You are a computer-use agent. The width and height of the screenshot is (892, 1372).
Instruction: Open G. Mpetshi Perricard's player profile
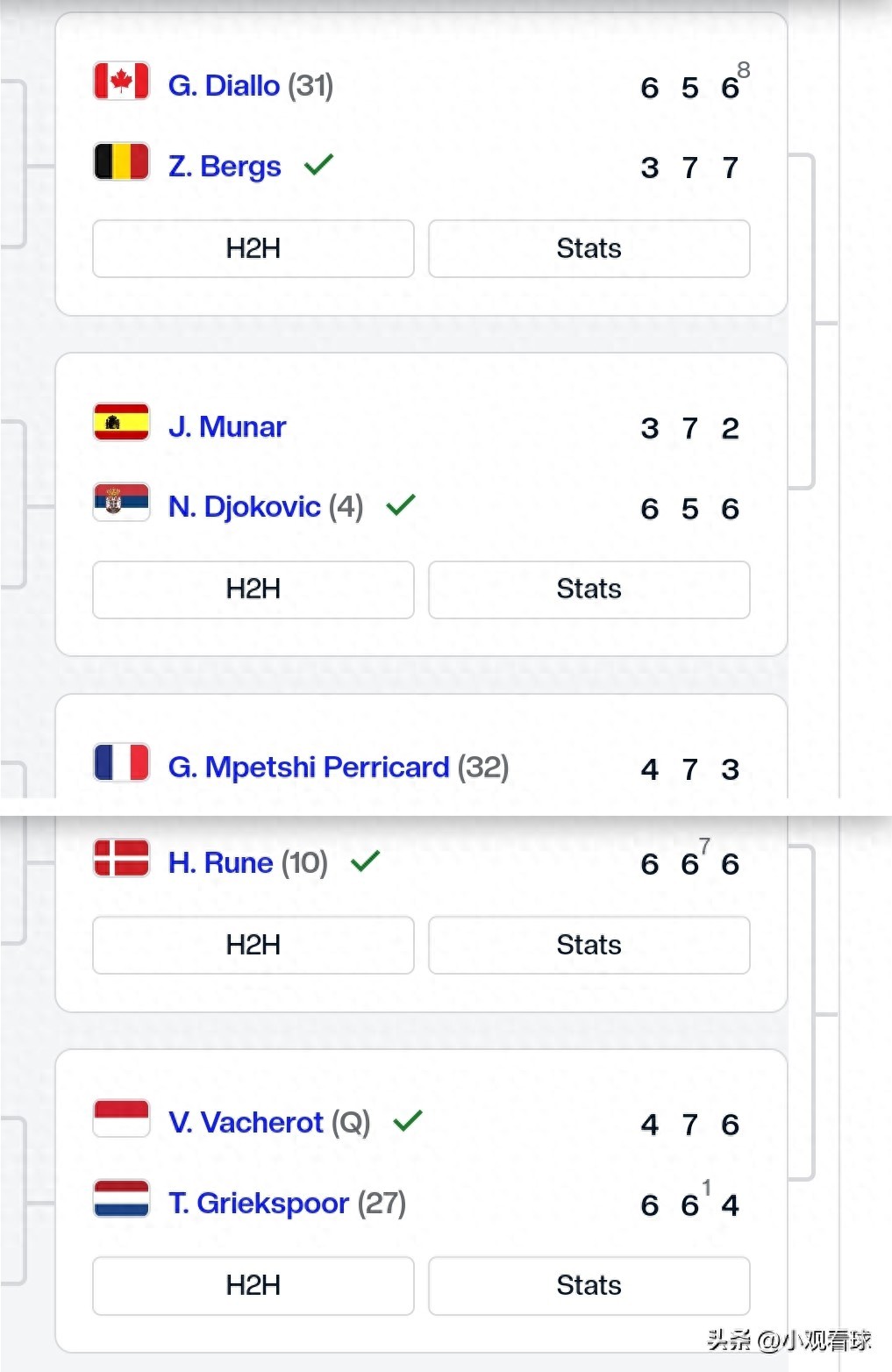[308, 768]
